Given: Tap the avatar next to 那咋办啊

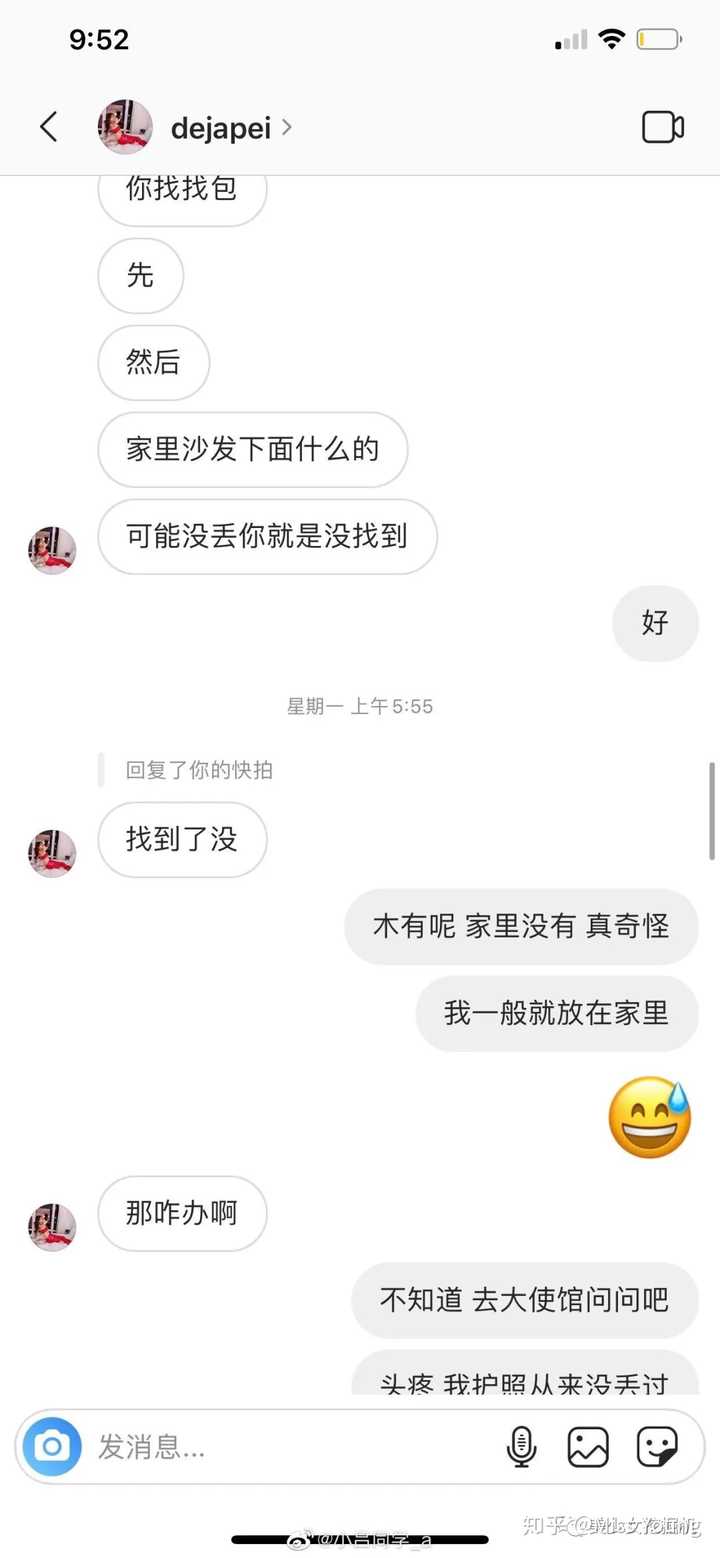Looking at the screenshot, I should [x=52, y=1227].
